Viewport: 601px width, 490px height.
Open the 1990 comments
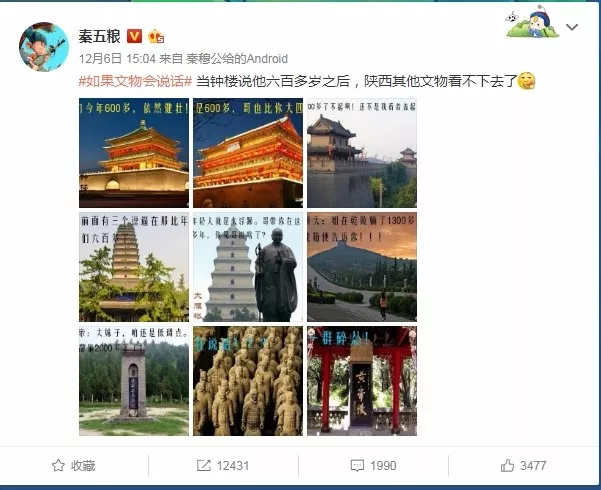374,466
